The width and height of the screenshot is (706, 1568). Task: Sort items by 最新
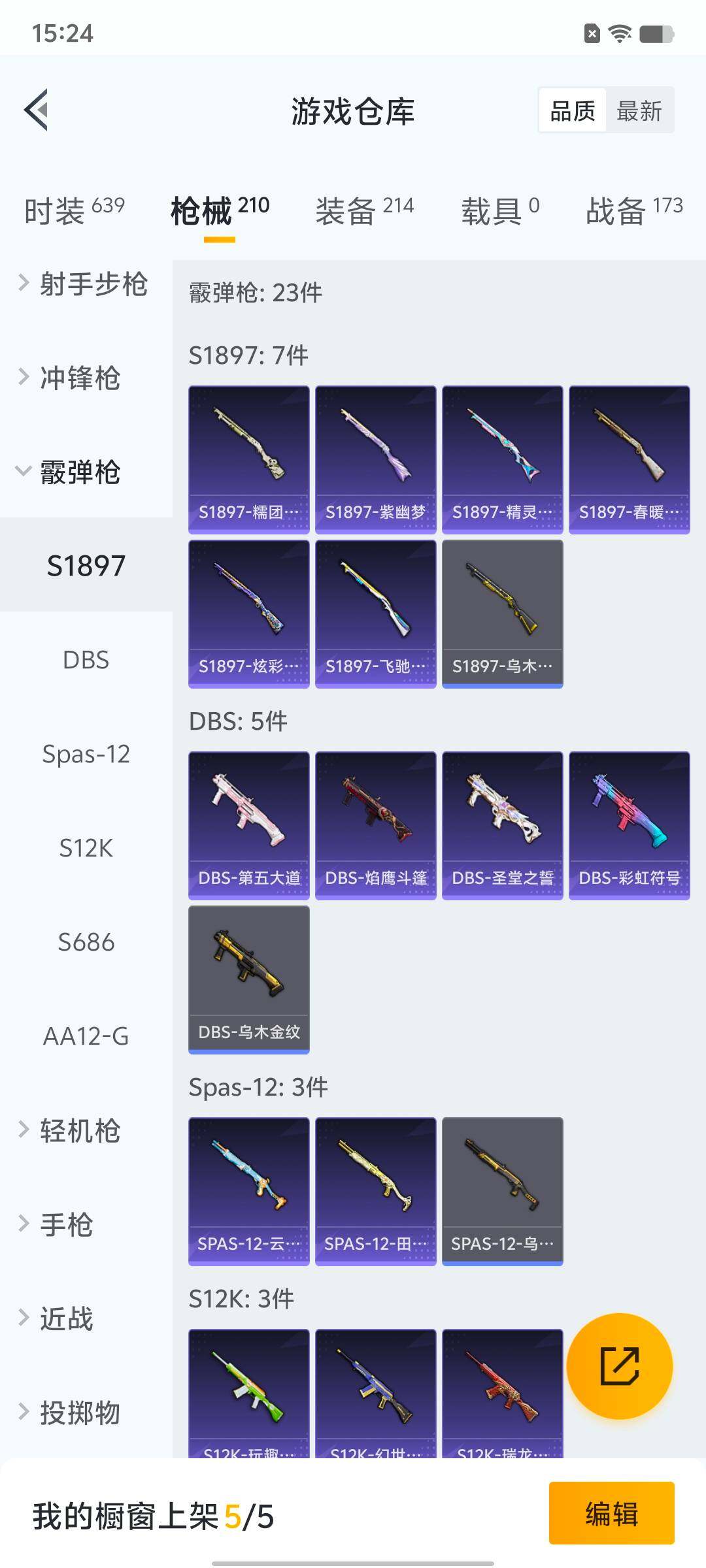point(639,111)
